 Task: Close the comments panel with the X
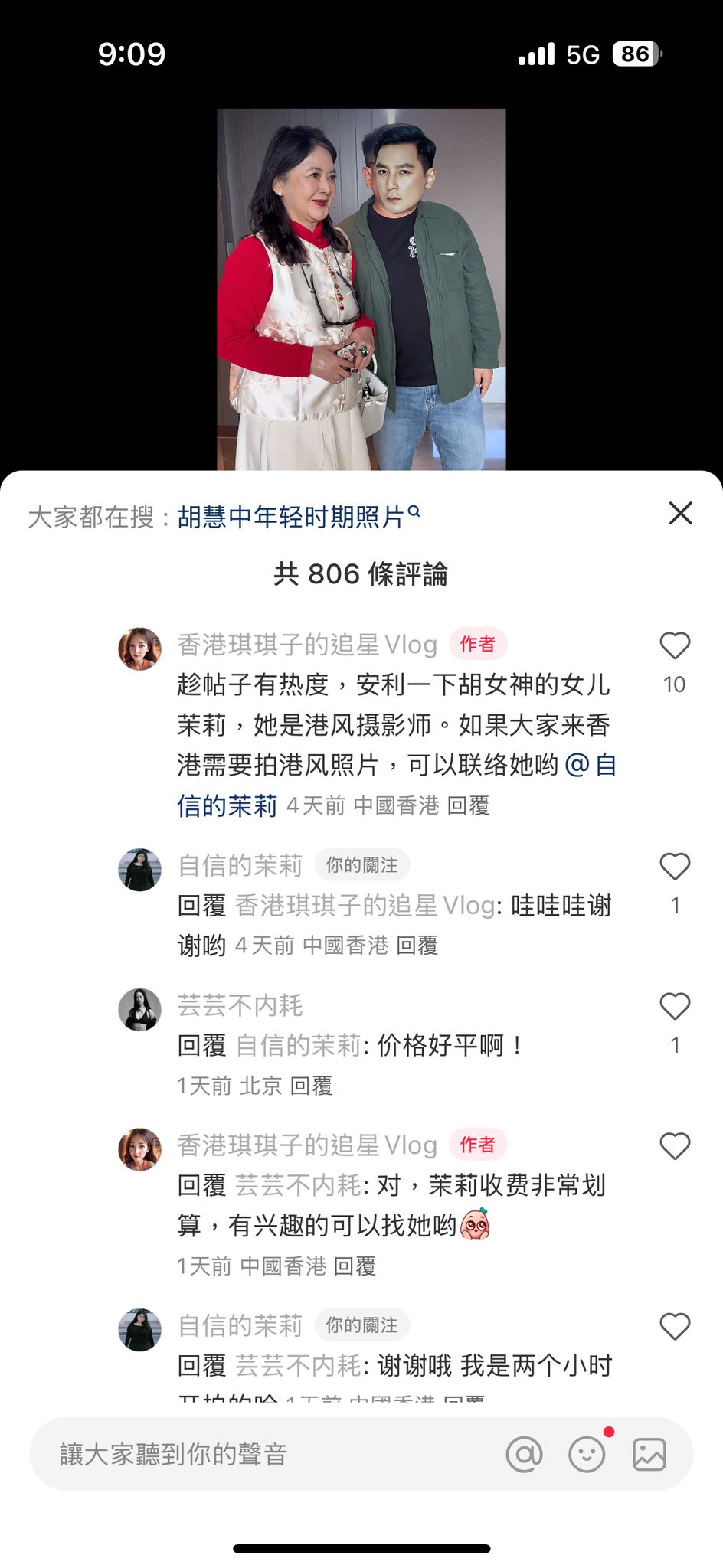point(679,514)
